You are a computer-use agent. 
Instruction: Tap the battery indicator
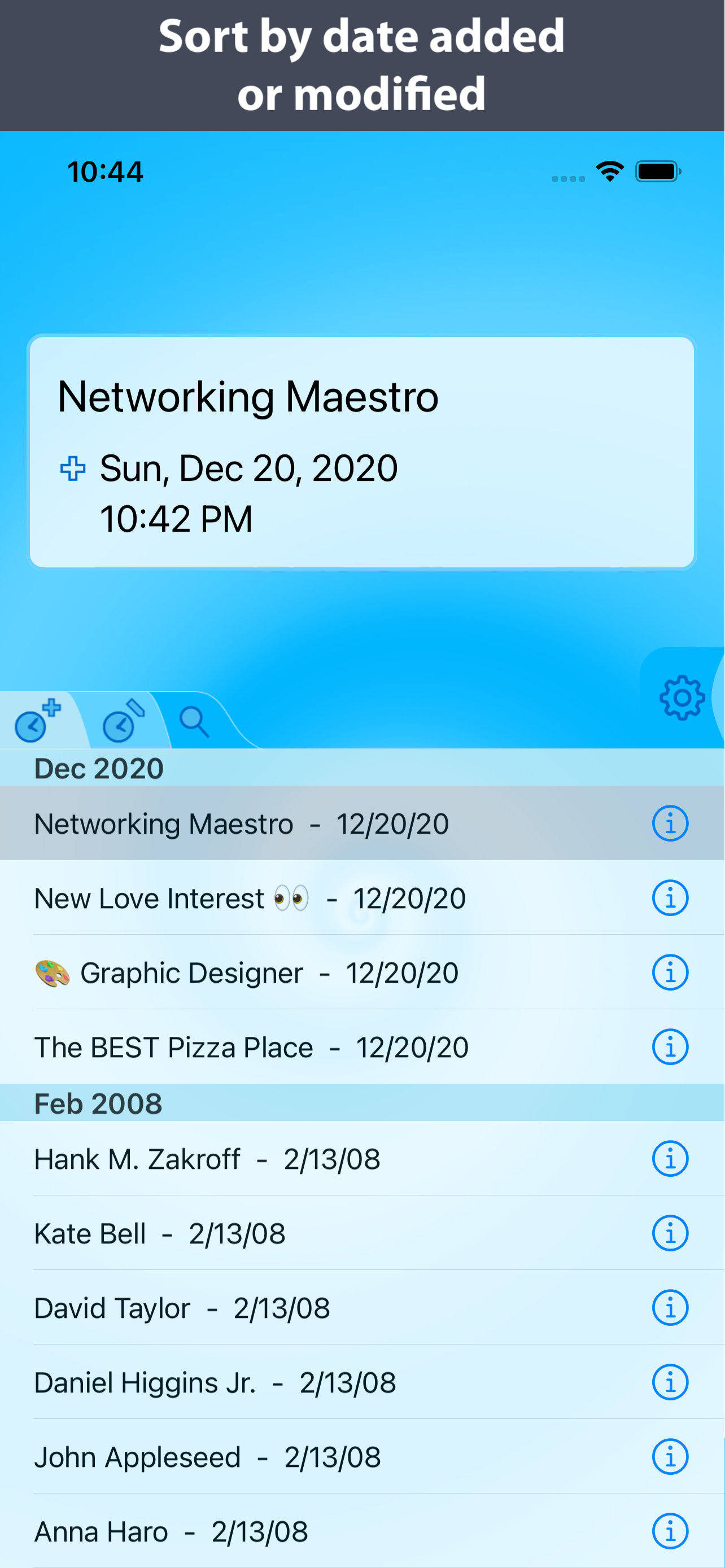coord(657,172)
